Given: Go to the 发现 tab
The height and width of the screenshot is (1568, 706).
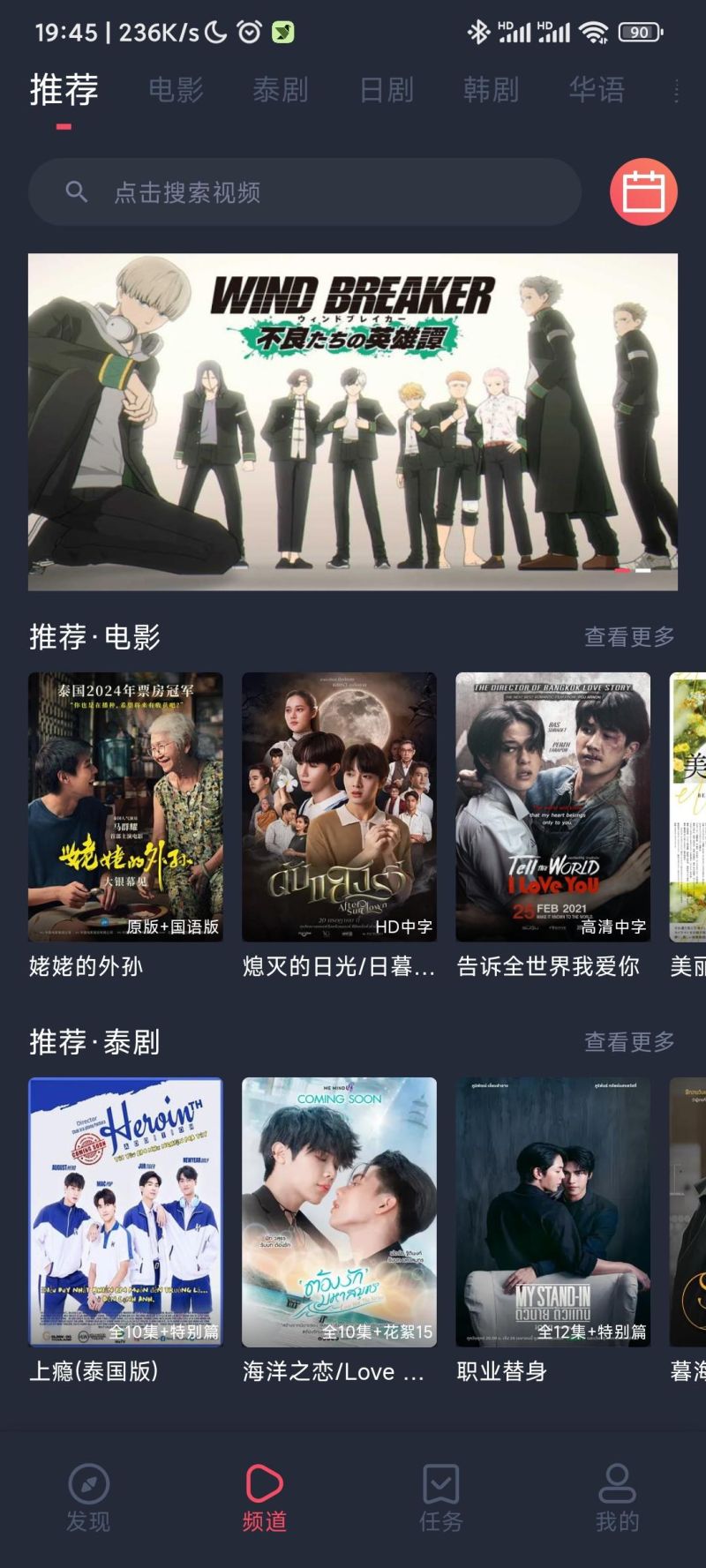Looking at the screenshot, I should pos(88,1497).
